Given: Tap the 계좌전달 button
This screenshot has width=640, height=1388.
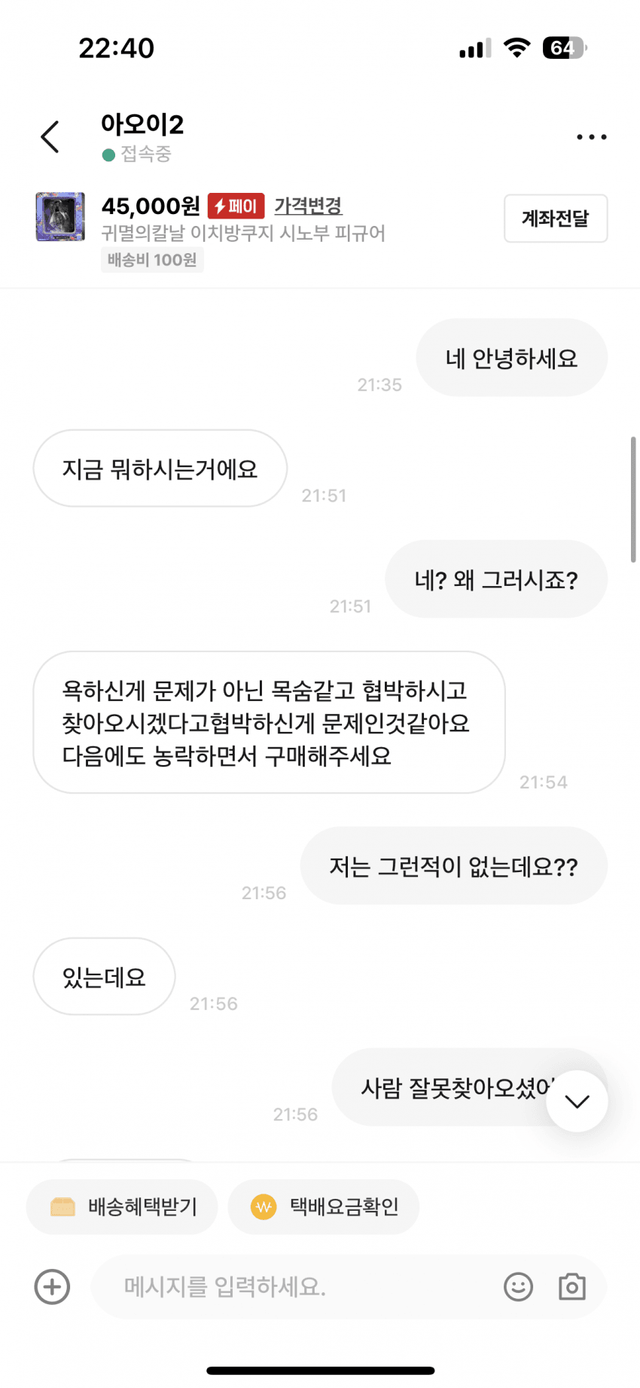Looking at the screenshot, I should (555, 218).
